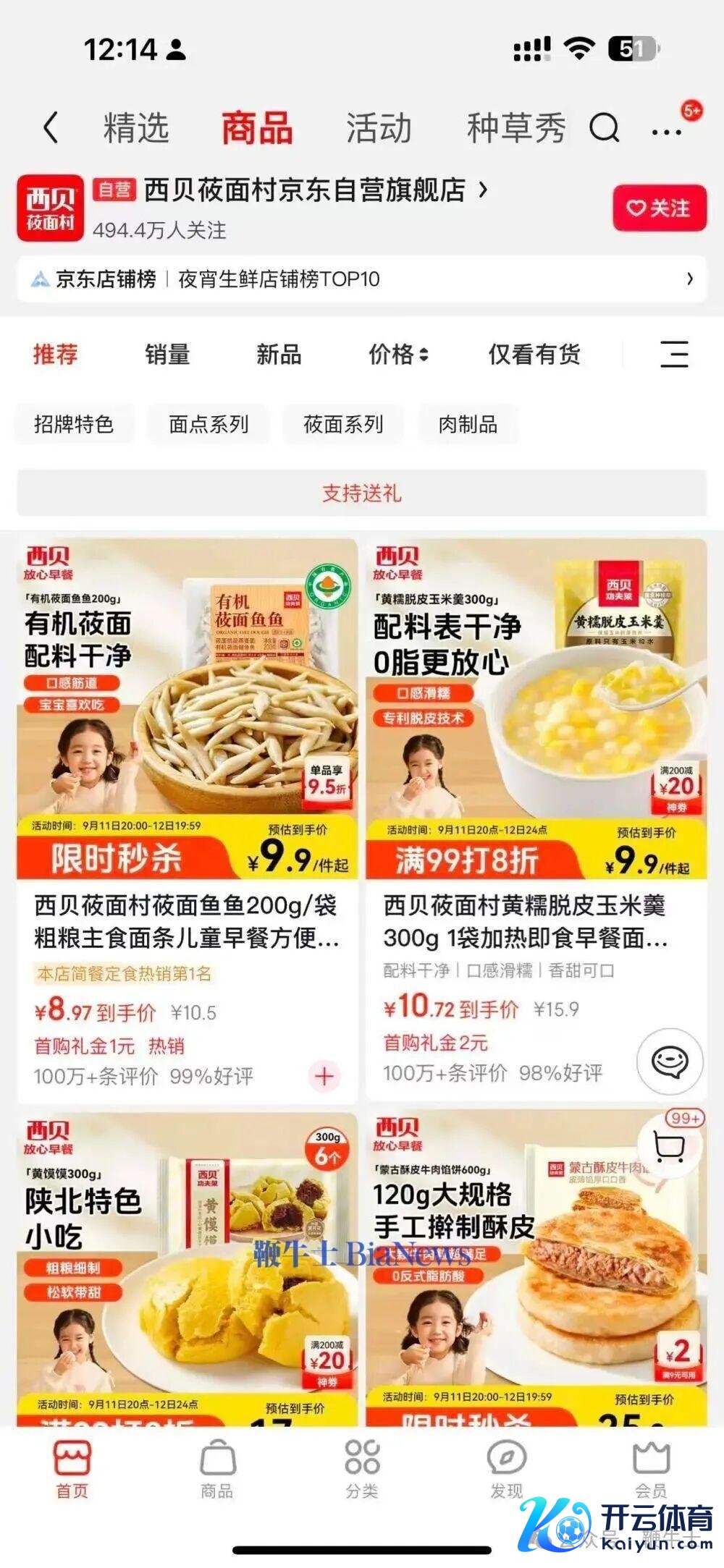
Task: Select the 莜面系列 chip
Action: click(343, 424)
